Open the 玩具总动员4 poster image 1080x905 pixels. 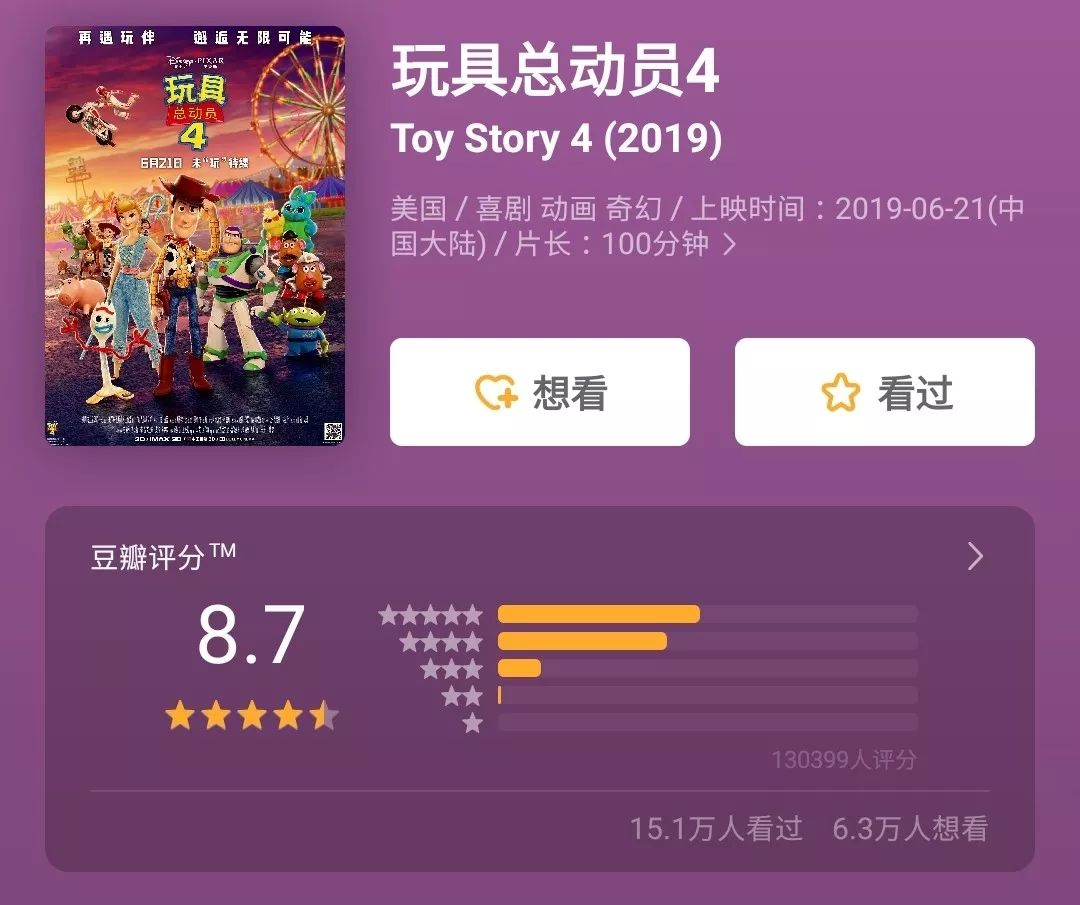click(x=195, y=236)
